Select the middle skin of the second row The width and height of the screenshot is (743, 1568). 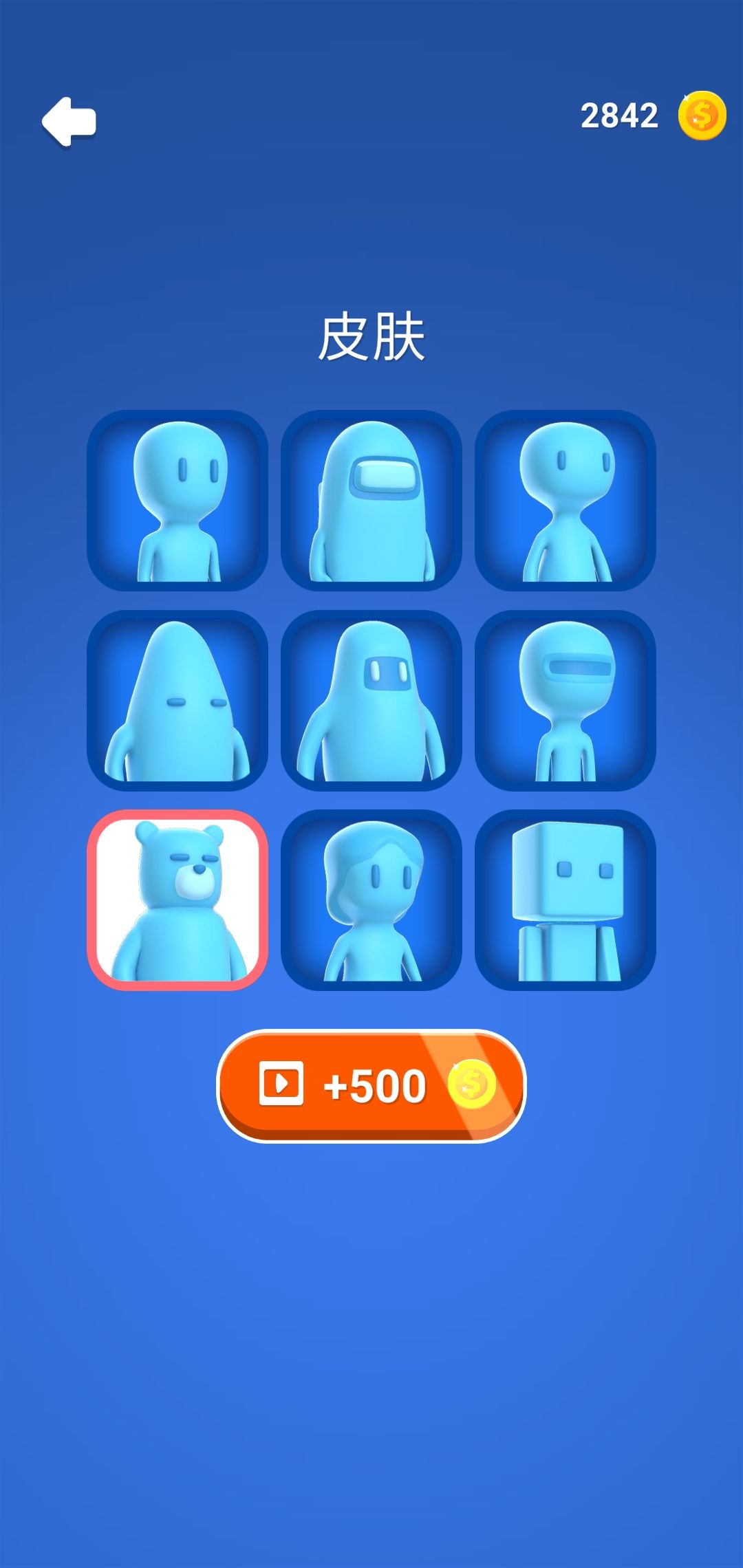tap(371, 701)
